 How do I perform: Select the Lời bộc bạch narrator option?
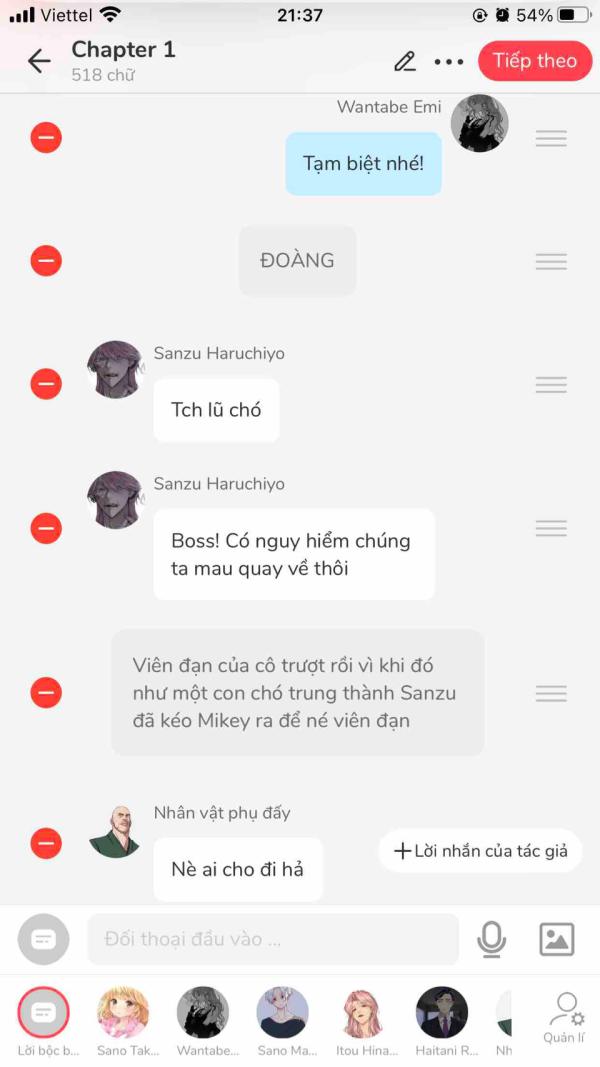tap(44, 1021)
